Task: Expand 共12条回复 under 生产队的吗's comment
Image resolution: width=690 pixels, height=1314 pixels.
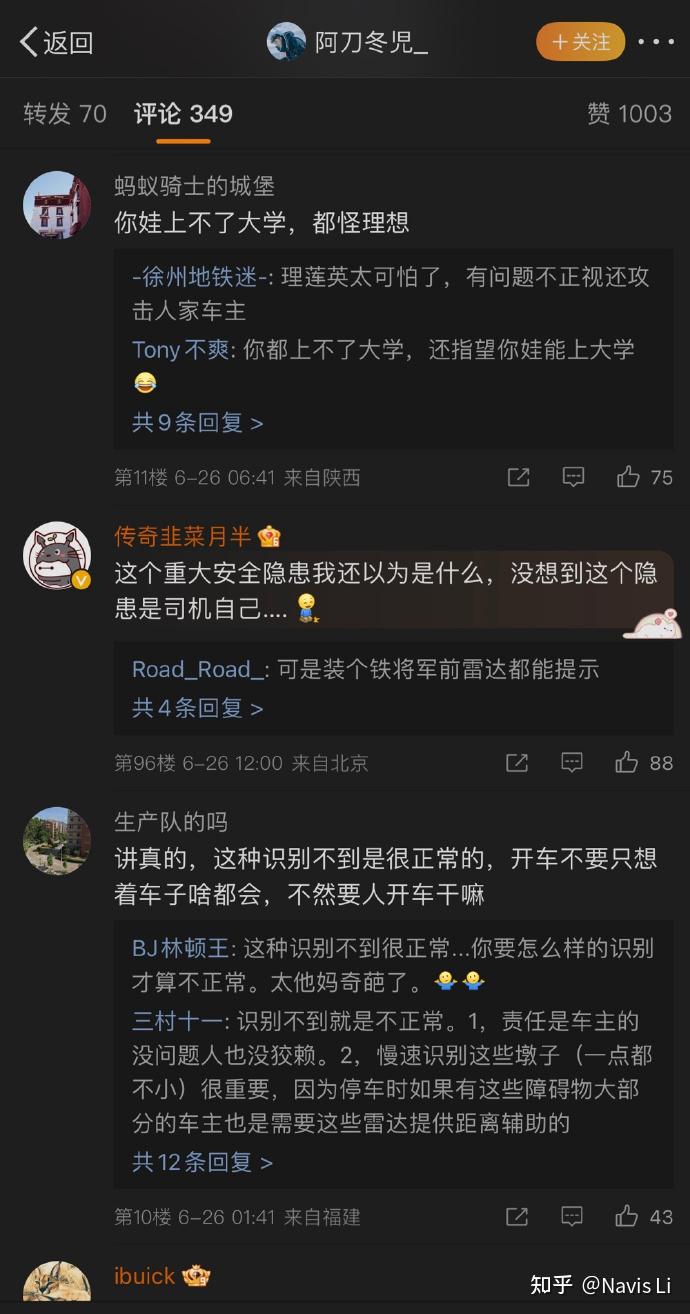Action: click(x=202, y=1162)
